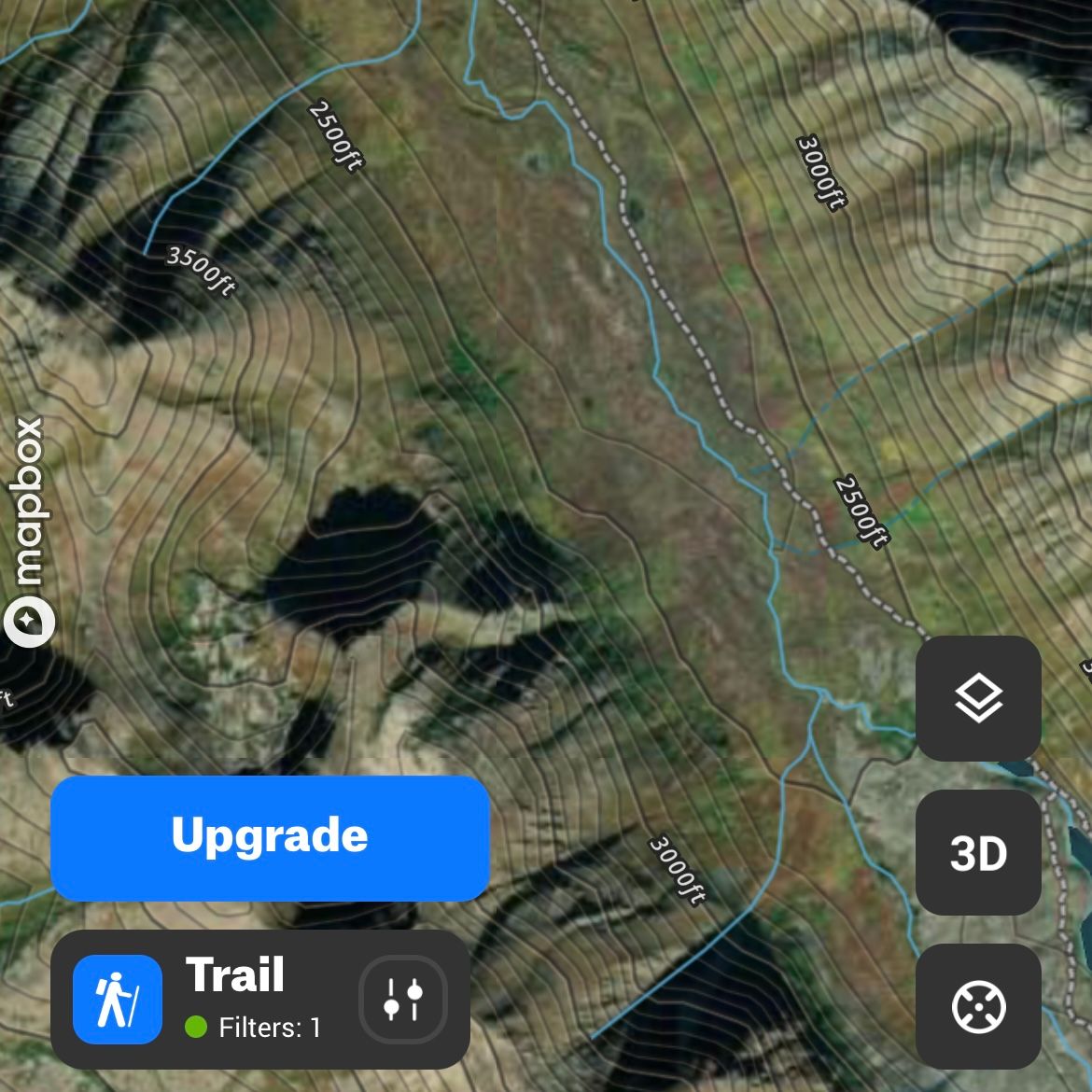Image resolution: width=1092 pixels, height=1092 pixels.
Task: Open the map layers selector
Action: point(978,698)
